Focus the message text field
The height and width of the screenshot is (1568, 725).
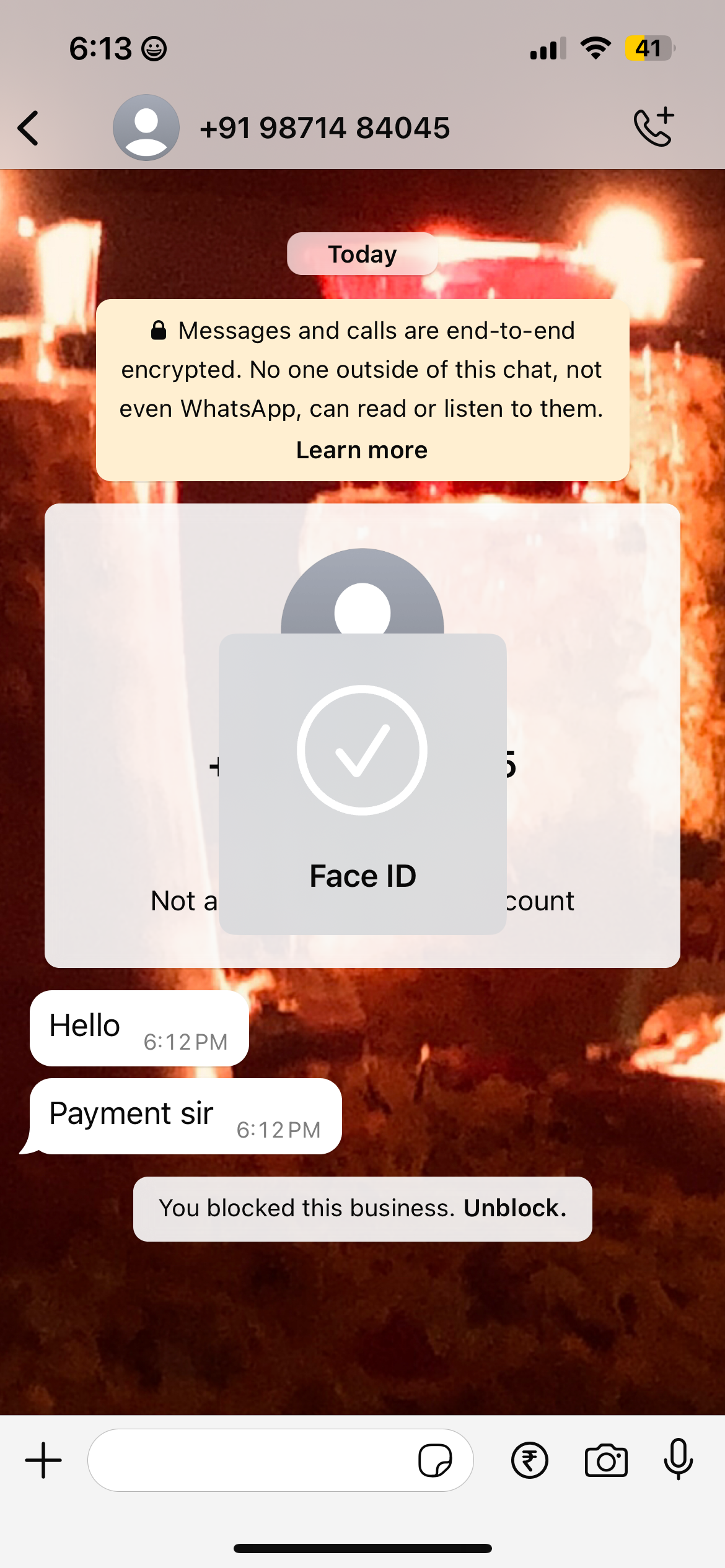248,1460
